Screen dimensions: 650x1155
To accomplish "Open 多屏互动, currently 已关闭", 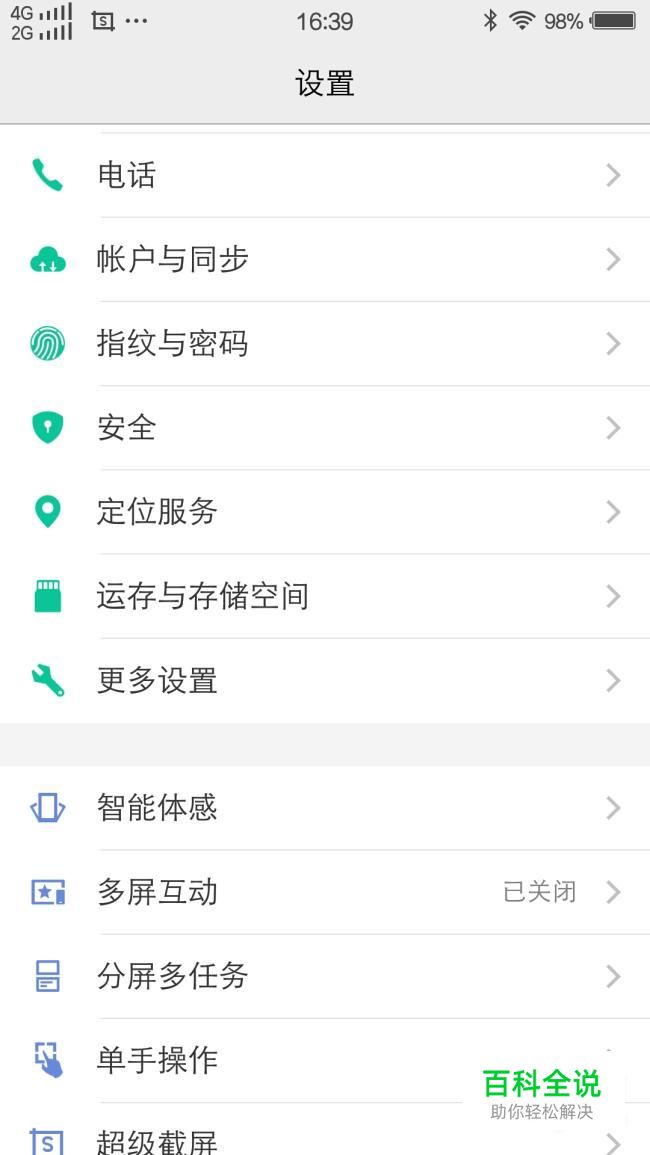I will (325, 892).
